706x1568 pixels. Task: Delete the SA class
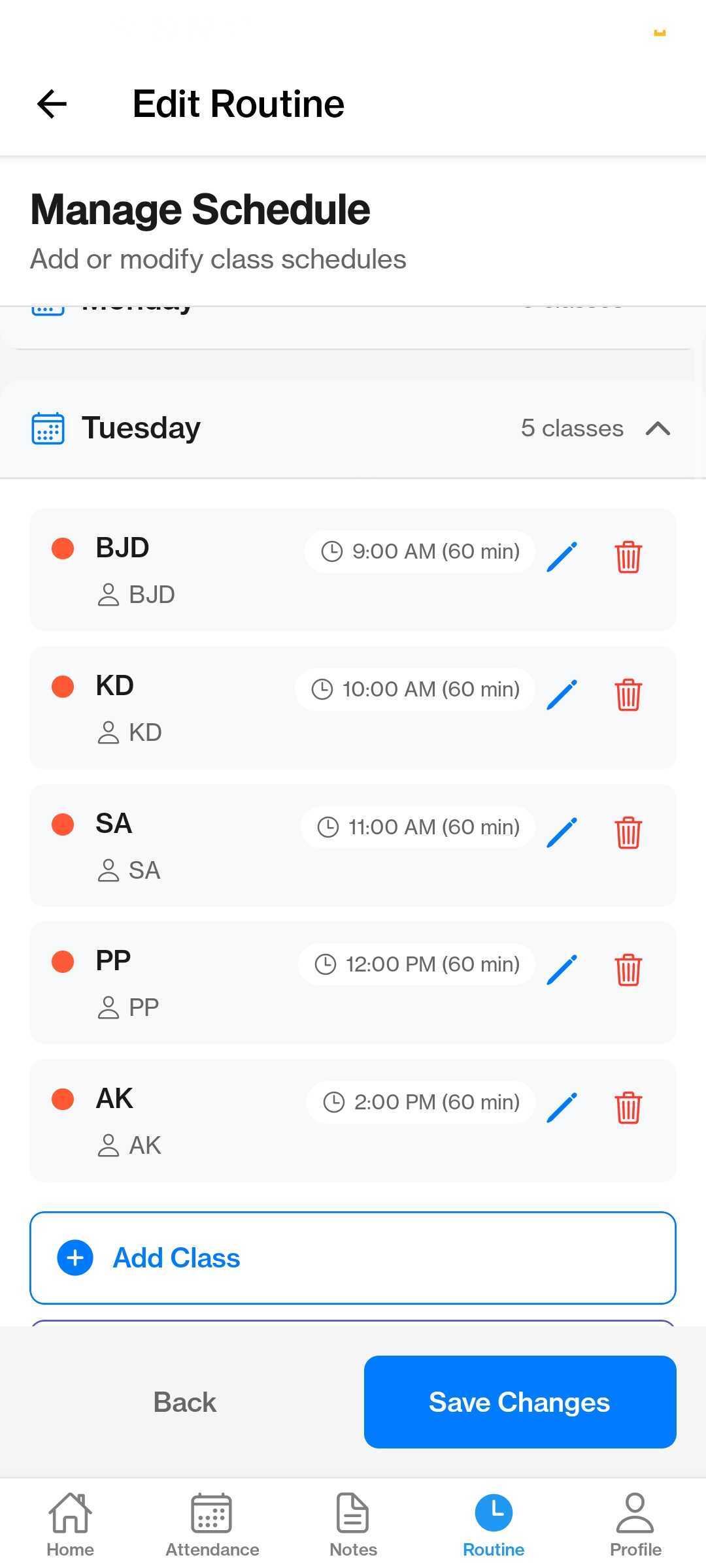coord(628,832)
